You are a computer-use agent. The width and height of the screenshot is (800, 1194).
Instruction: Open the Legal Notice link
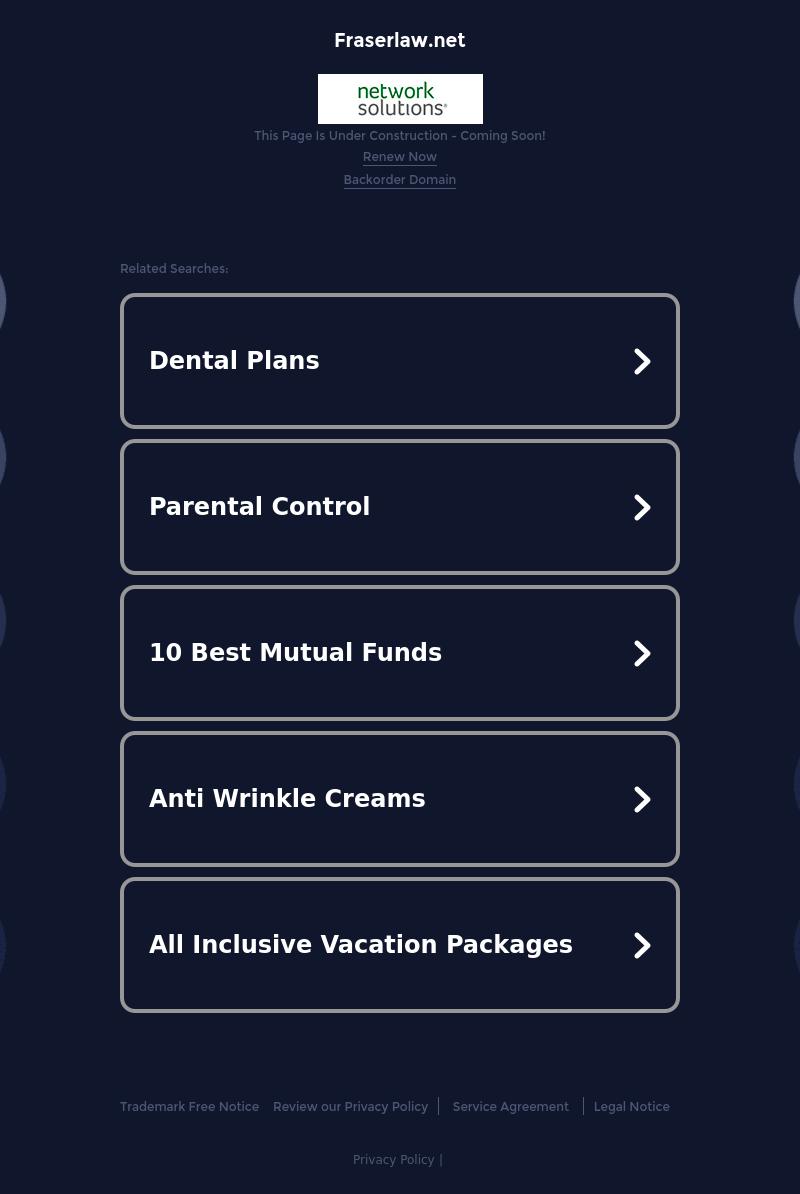(x=631, y=1107)
